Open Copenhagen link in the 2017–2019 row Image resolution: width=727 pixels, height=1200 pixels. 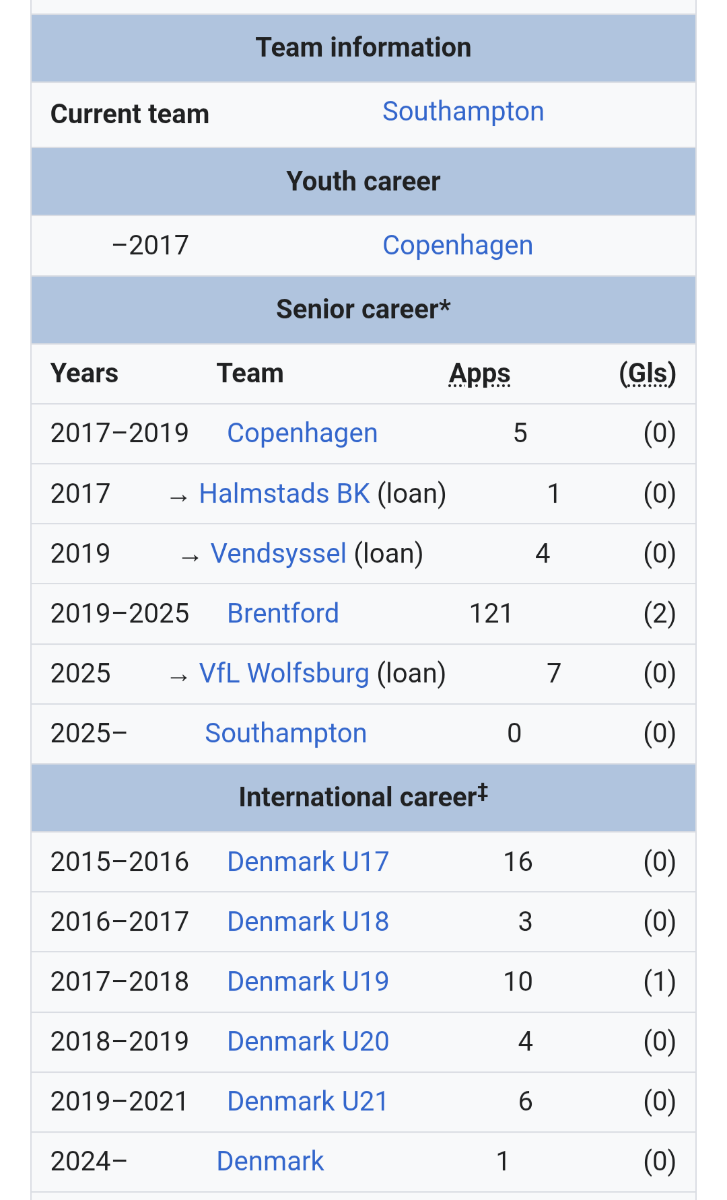click(x=302, y=433)
